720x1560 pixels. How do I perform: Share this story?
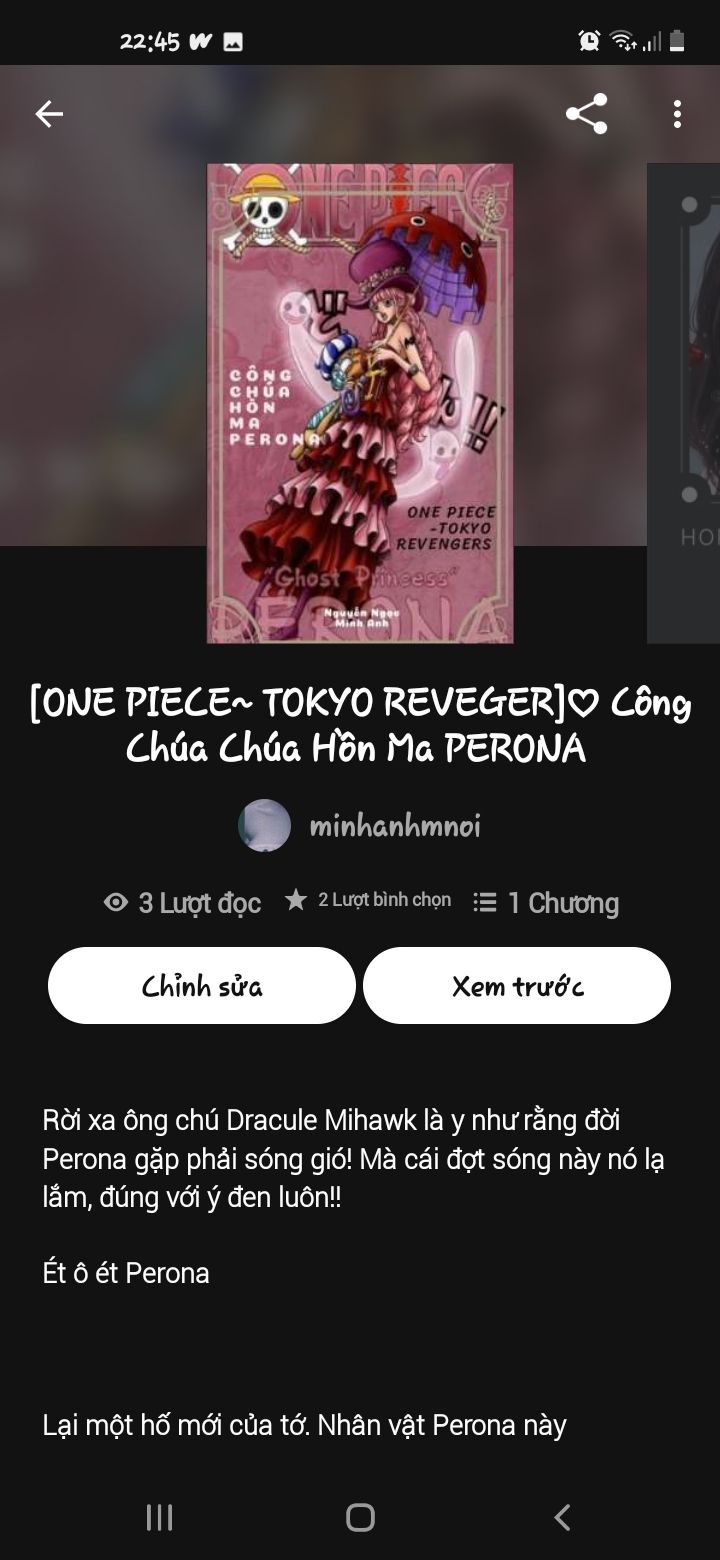point(586,114)
